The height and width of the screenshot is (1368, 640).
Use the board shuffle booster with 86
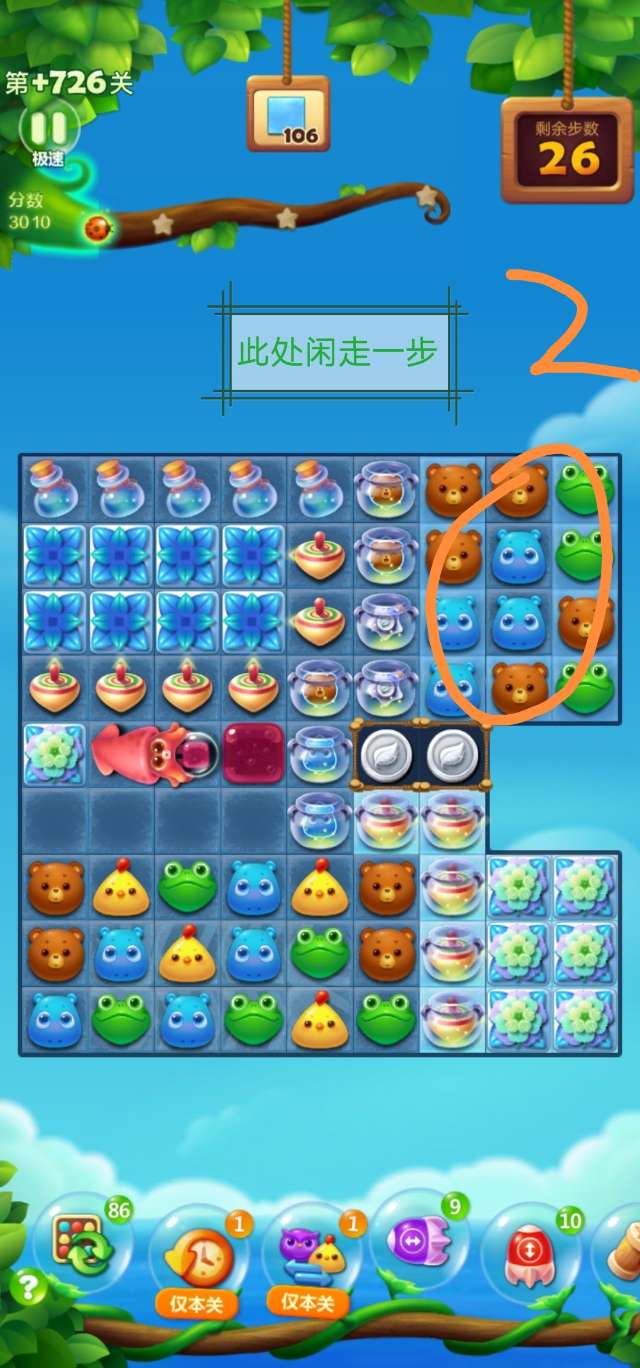pos(82,1245)
